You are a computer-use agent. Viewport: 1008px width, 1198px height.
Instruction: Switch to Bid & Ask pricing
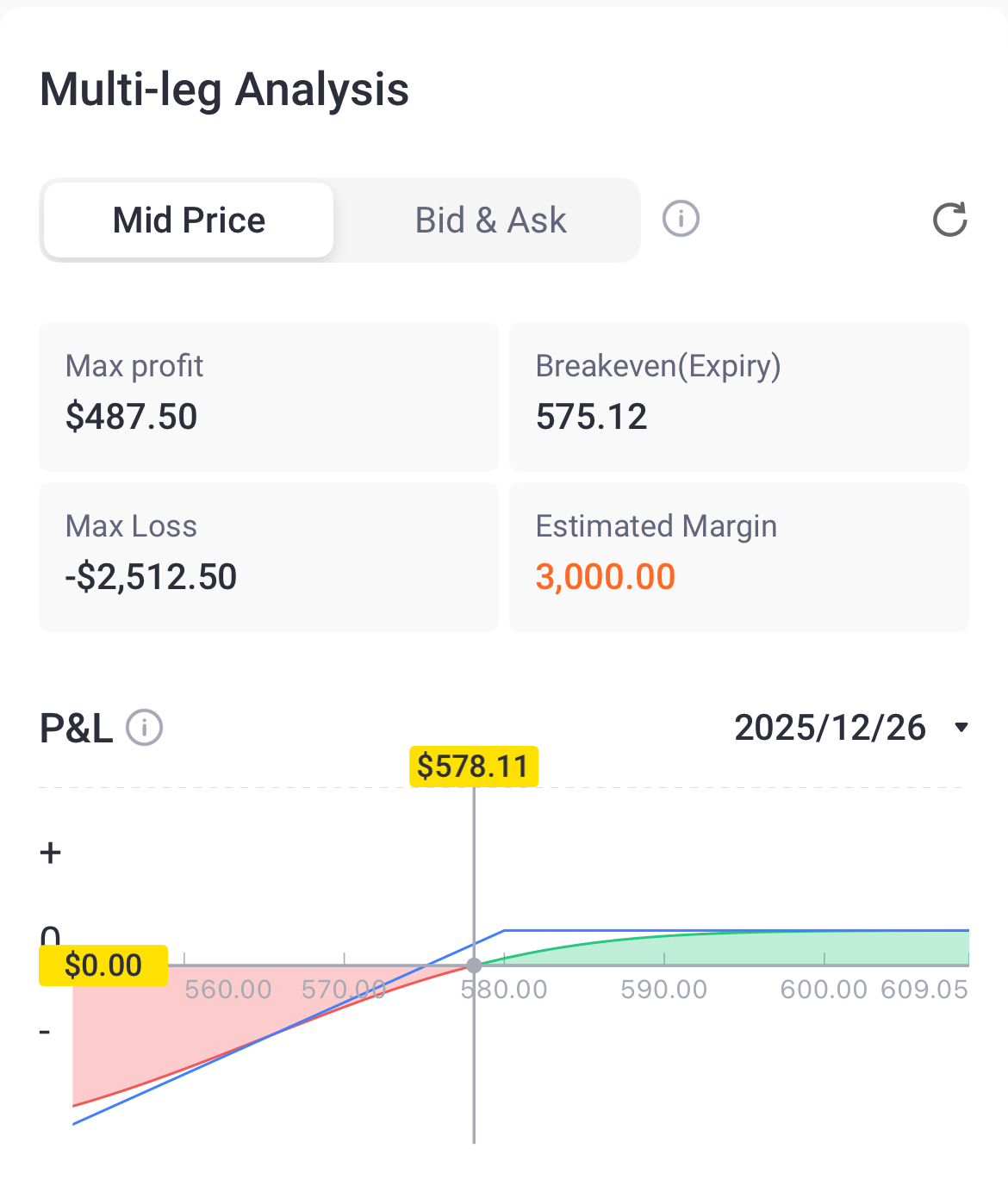(489, 220)
